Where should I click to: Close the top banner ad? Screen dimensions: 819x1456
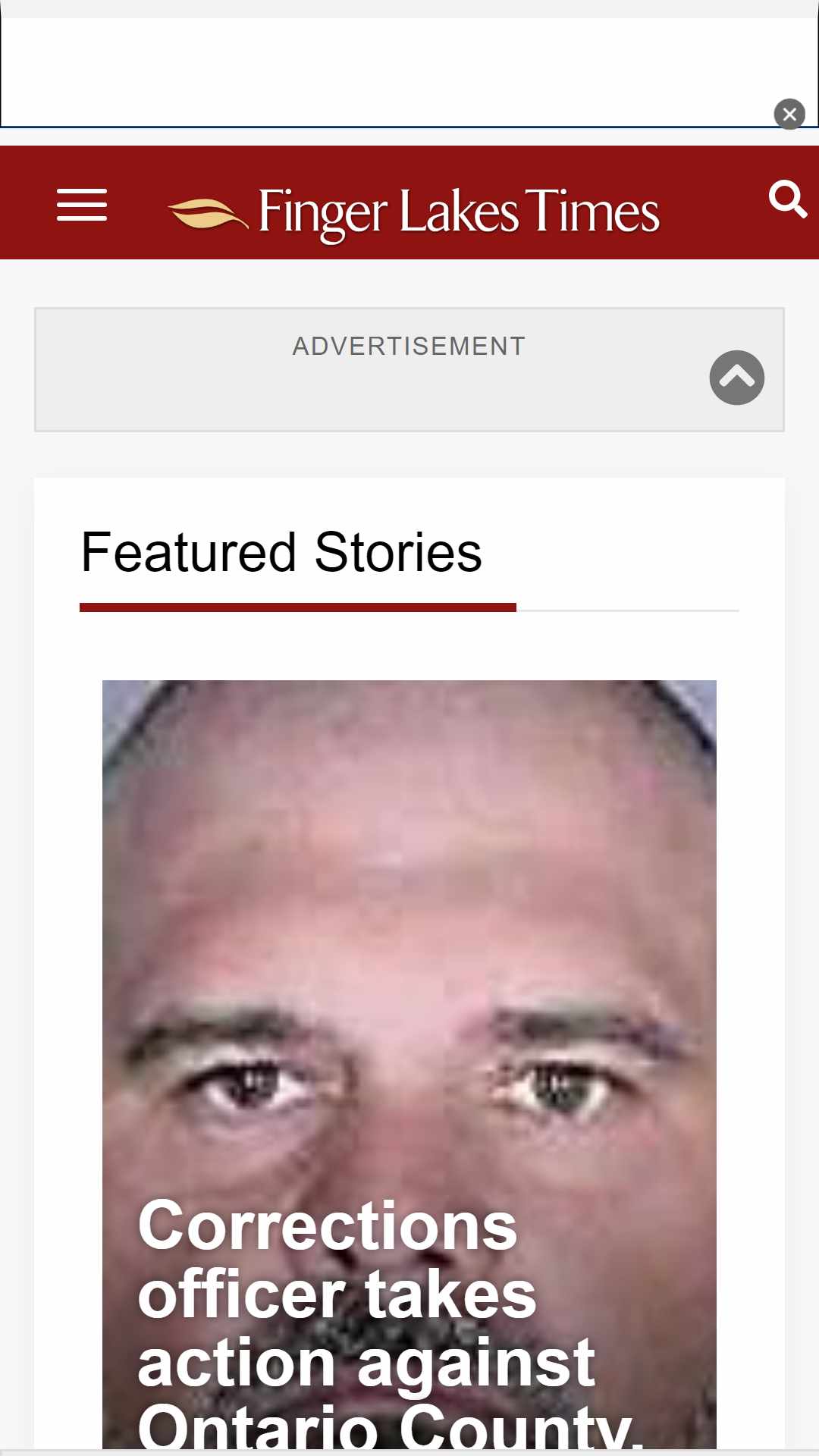[x=789, y=115]
